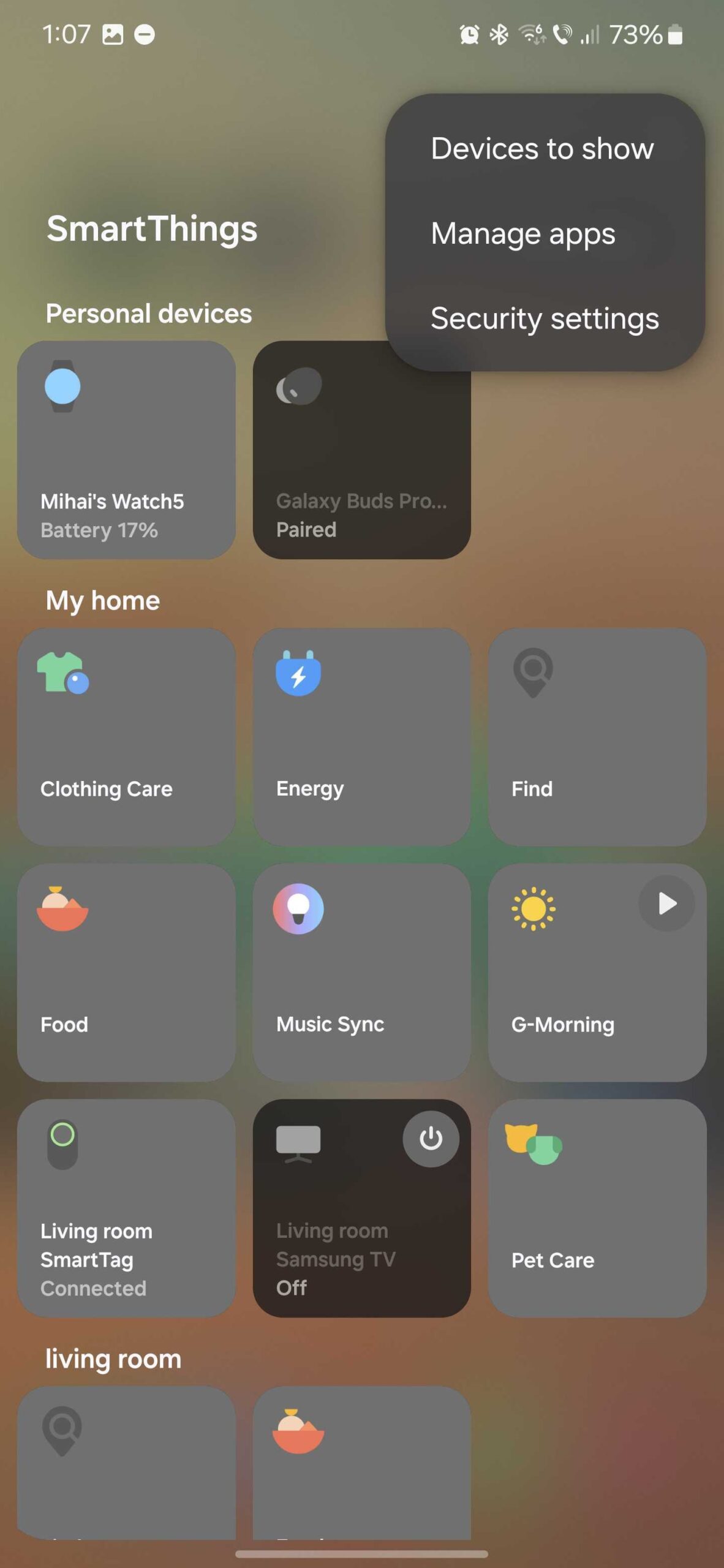The height and width of the screenshot is (1568, 724).
Task: Open the Food card under My home
Action: coord(126,973)
